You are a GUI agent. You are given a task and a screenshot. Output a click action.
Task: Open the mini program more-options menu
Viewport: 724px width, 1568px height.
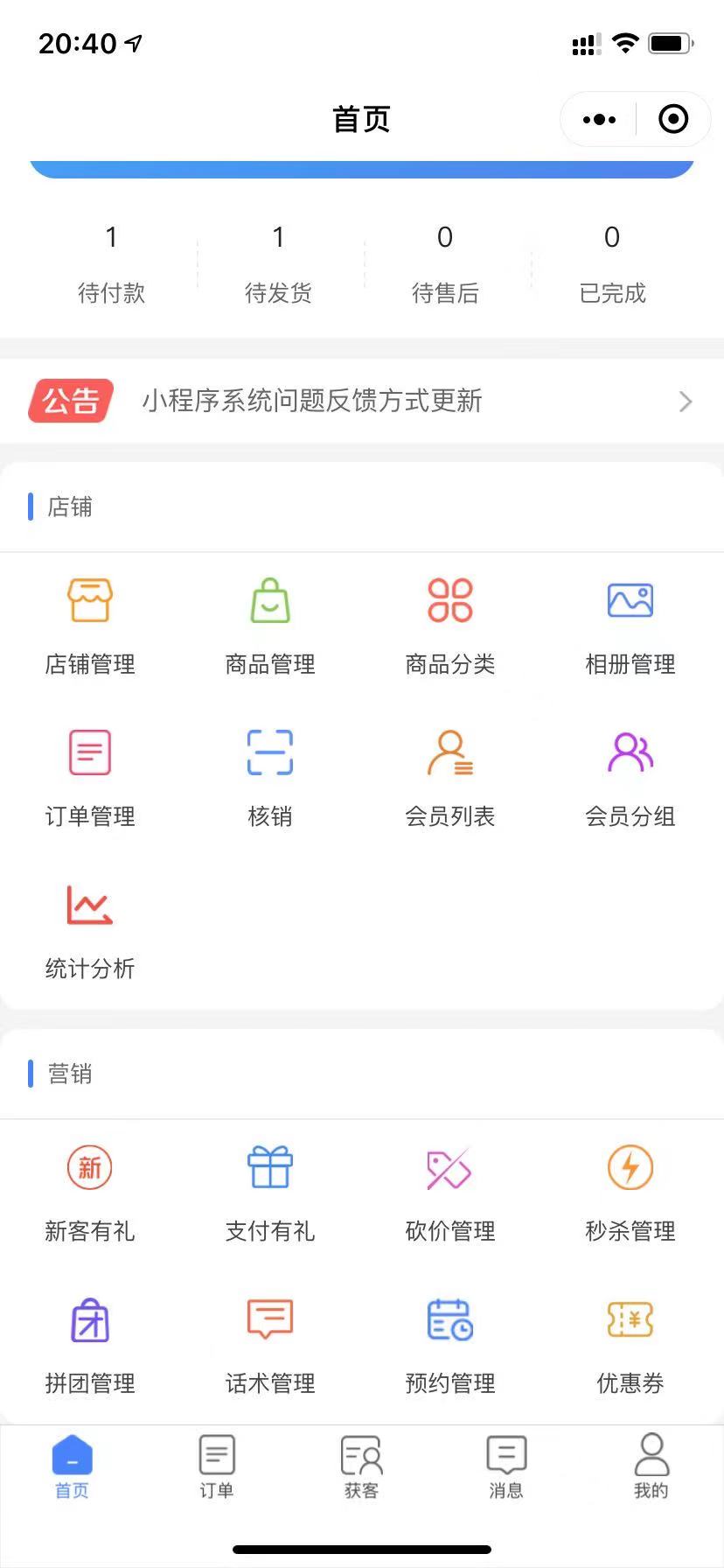click(x=599, y=120)
